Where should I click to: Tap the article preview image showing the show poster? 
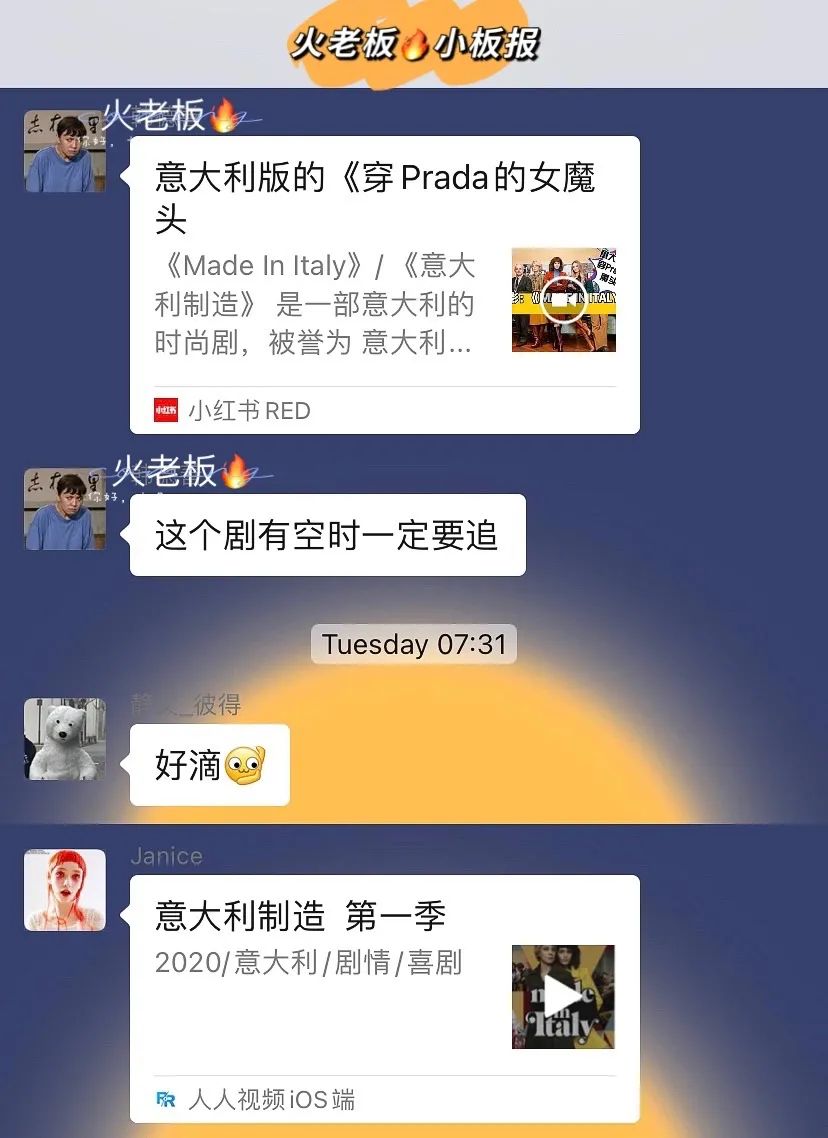[x=563, y=298]
